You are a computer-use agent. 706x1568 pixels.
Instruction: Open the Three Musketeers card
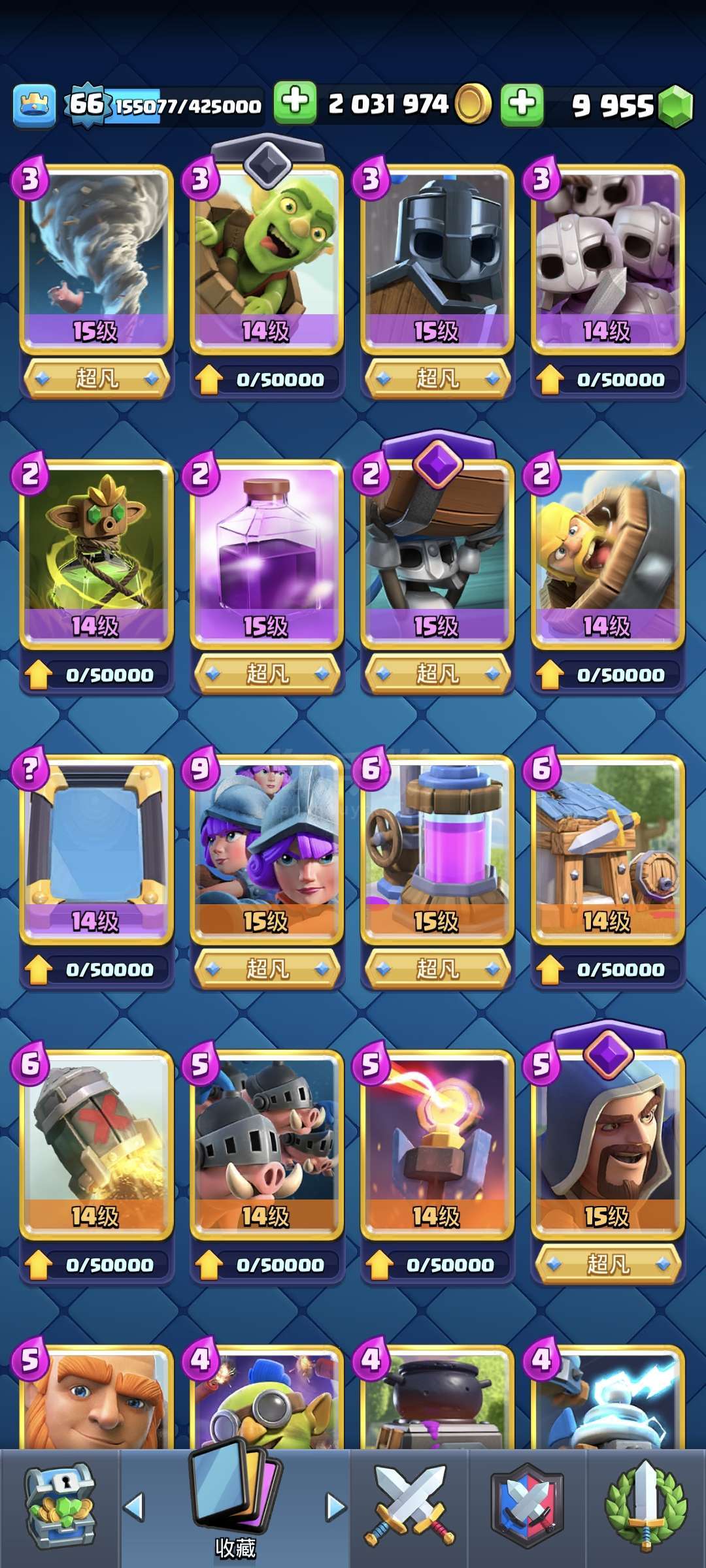pos(267,848)
